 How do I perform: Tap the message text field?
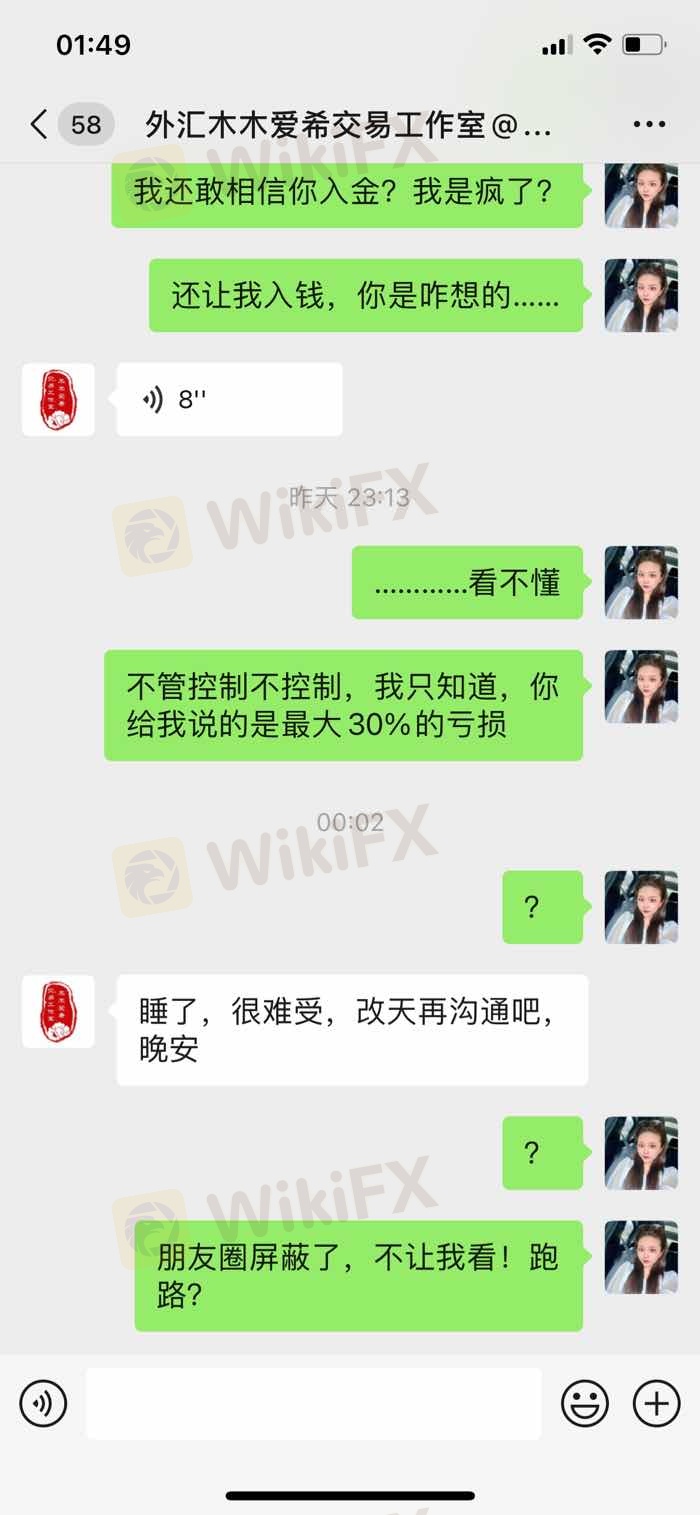coord(313,1404)
